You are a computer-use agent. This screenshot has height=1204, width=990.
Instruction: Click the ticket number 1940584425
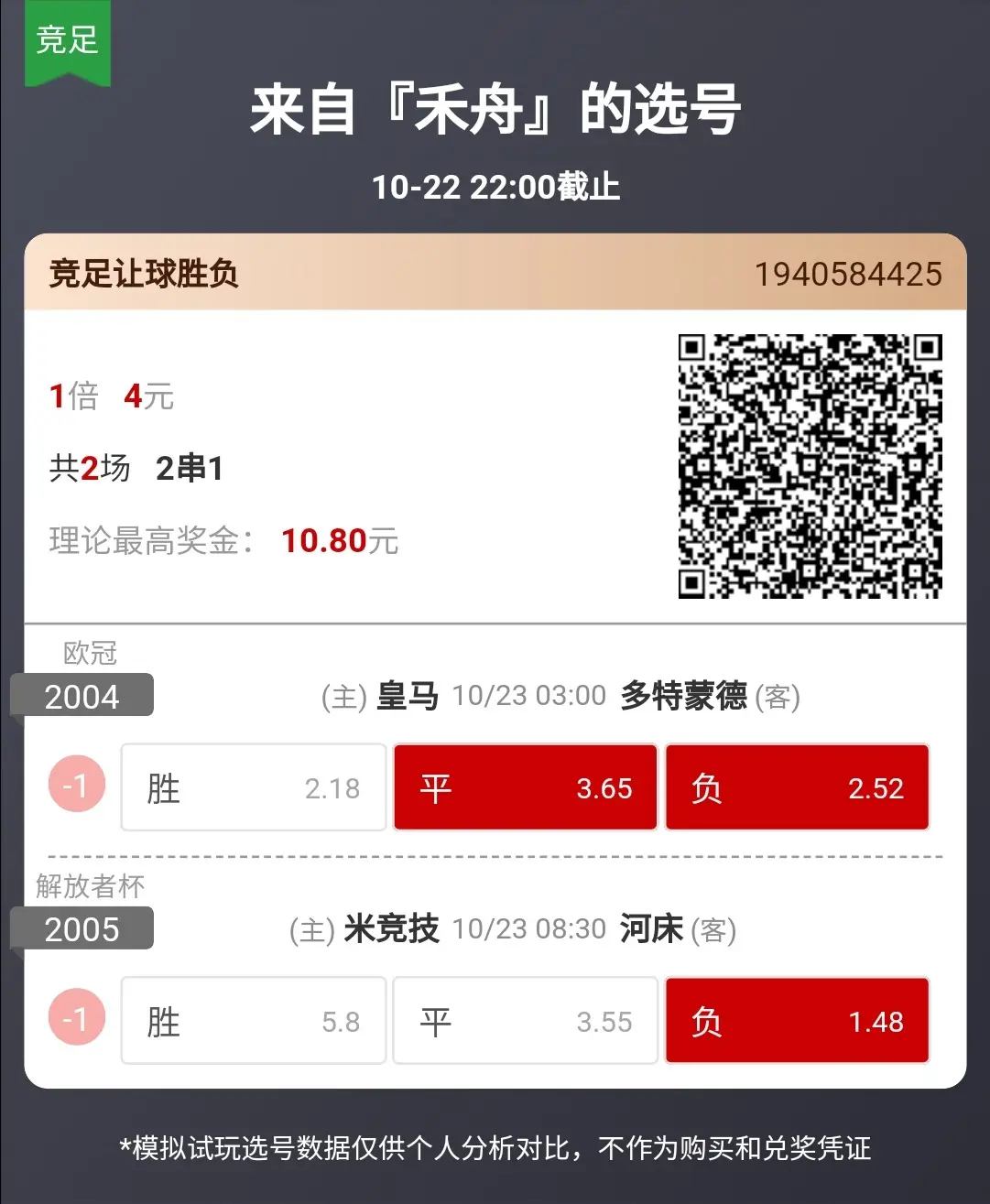point(848,274)
